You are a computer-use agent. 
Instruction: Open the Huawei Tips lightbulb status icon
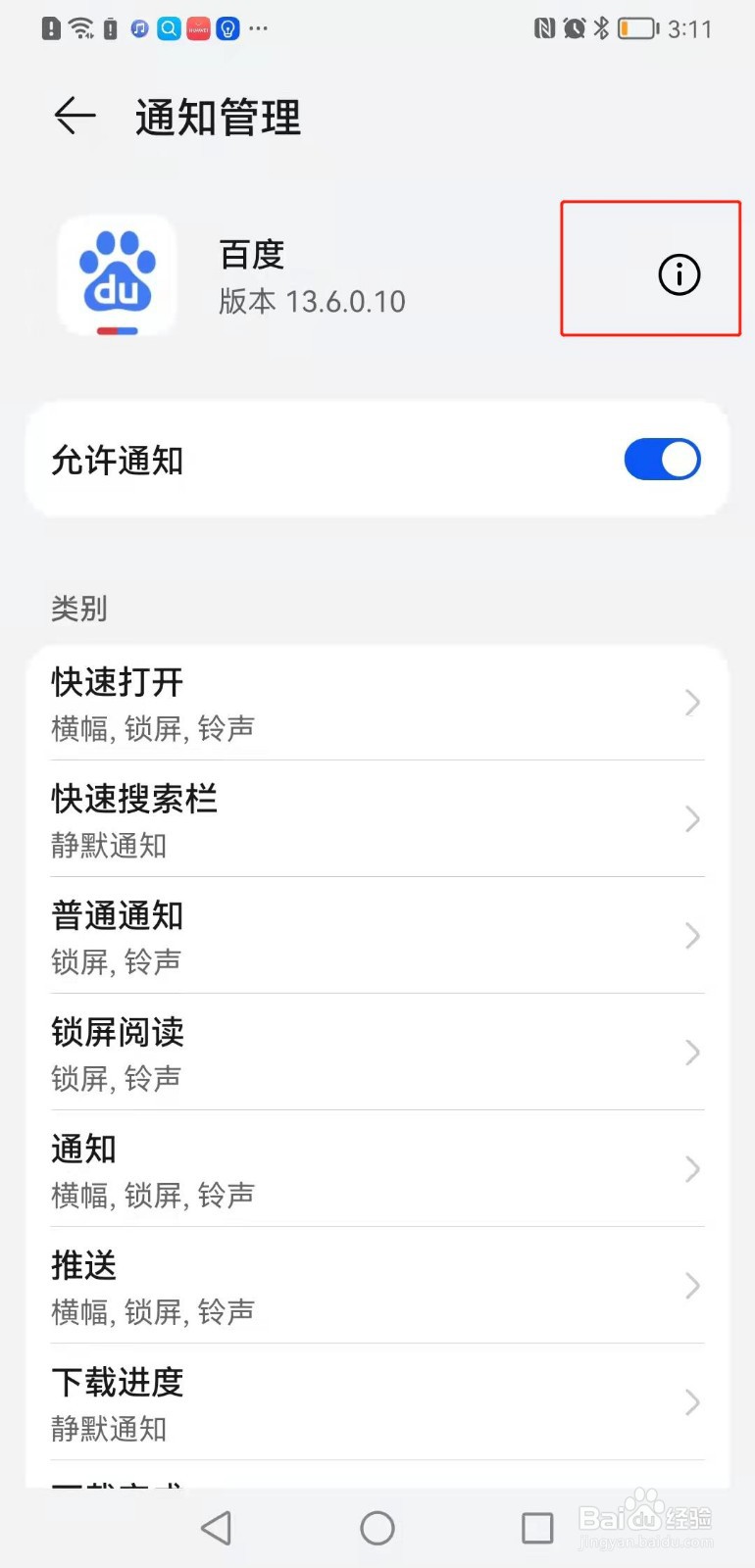[x=227, y=28]
